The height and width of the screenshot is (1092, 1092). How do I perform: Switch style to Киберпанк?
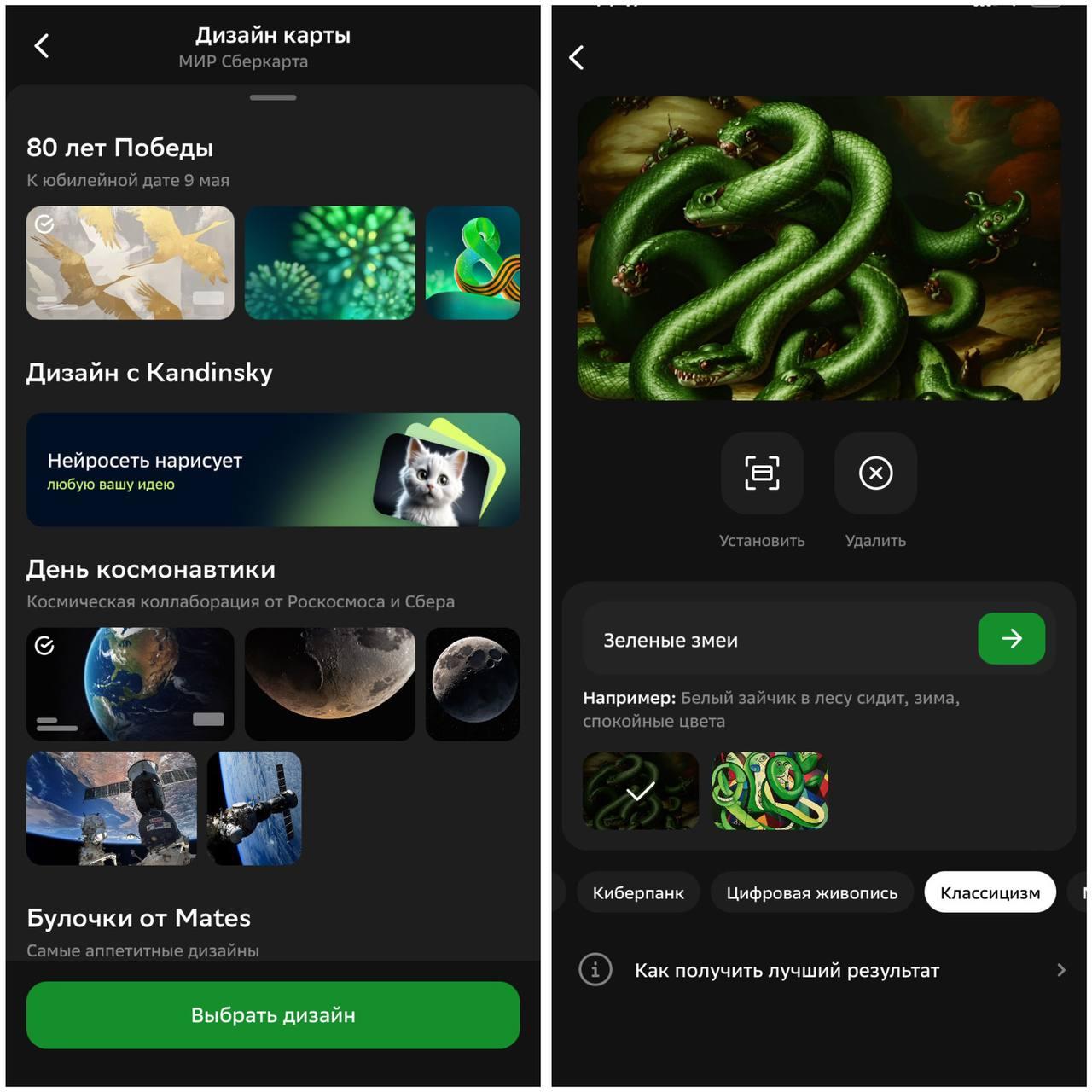click(638, 893)
